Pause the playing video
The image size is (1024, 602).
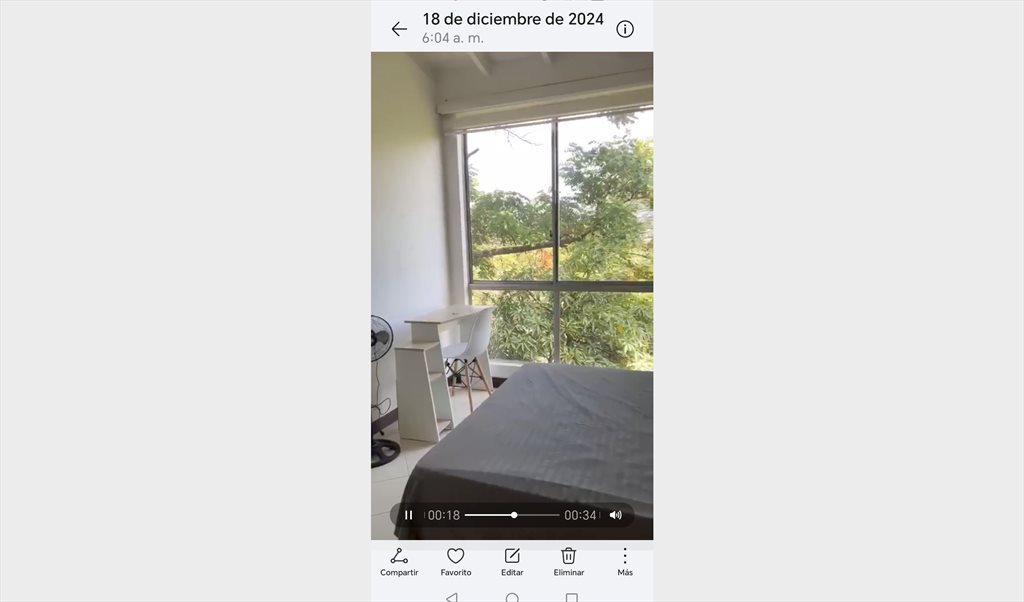[x=408, y=515]
